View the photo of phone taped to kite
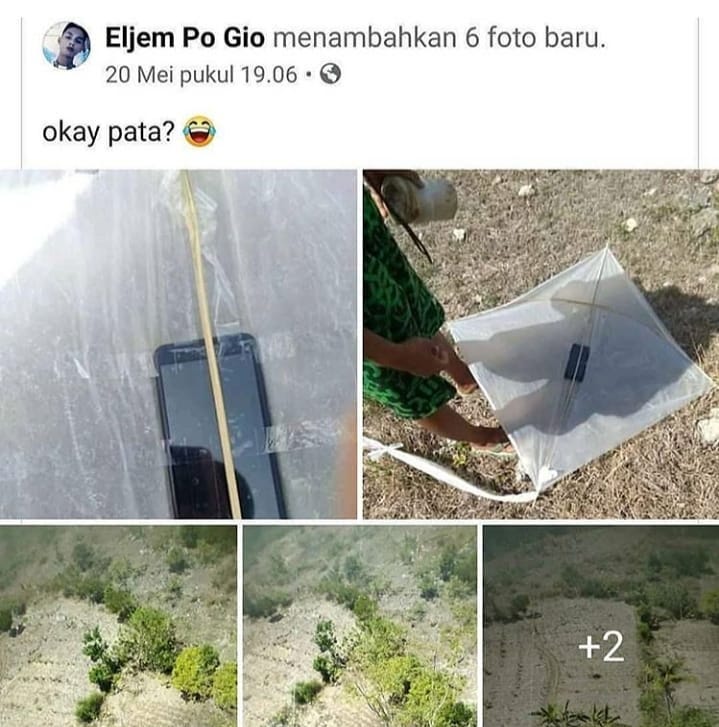 click(x=178, y=344)
